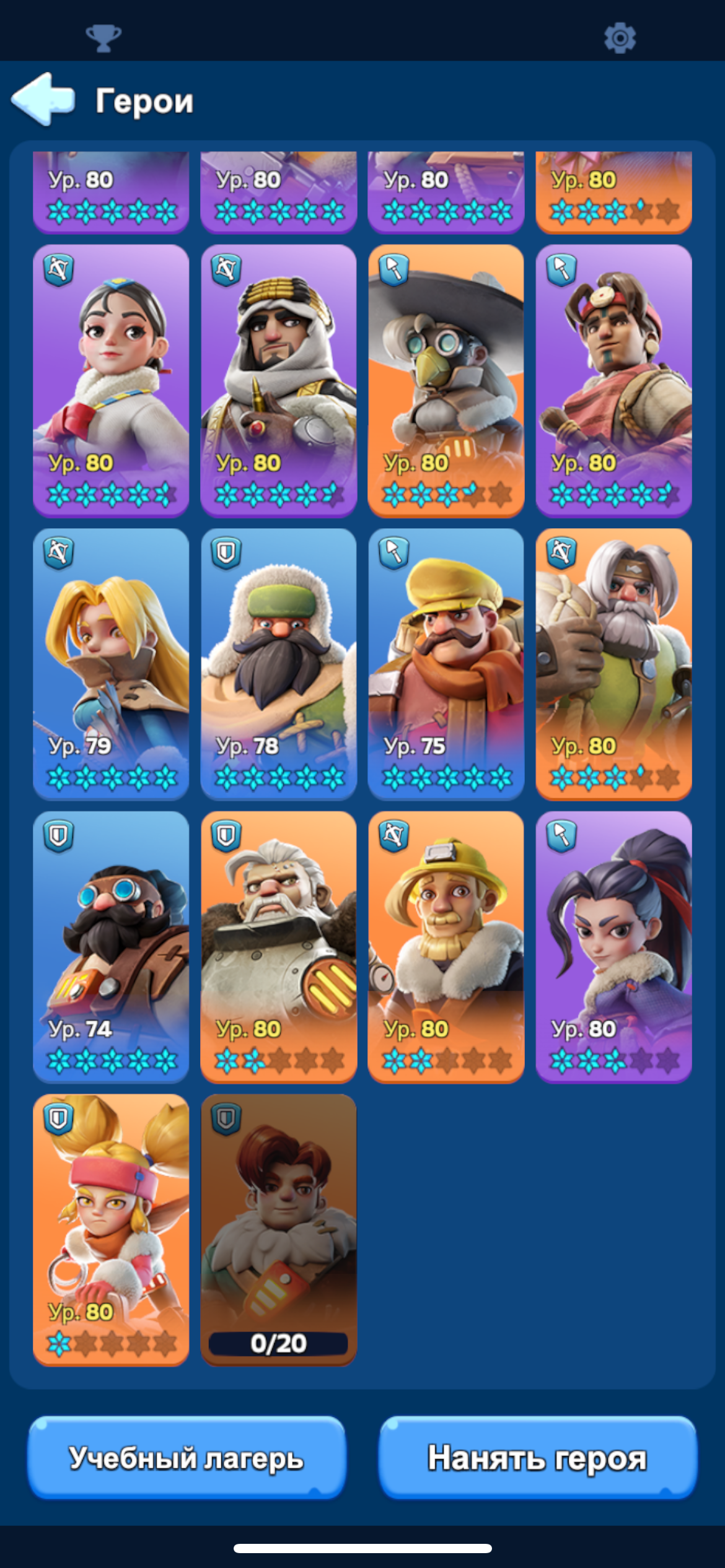View the locked hero with 0/20 shards
This screenshot has height=1568, width=725.
[x=278, y=1229]
